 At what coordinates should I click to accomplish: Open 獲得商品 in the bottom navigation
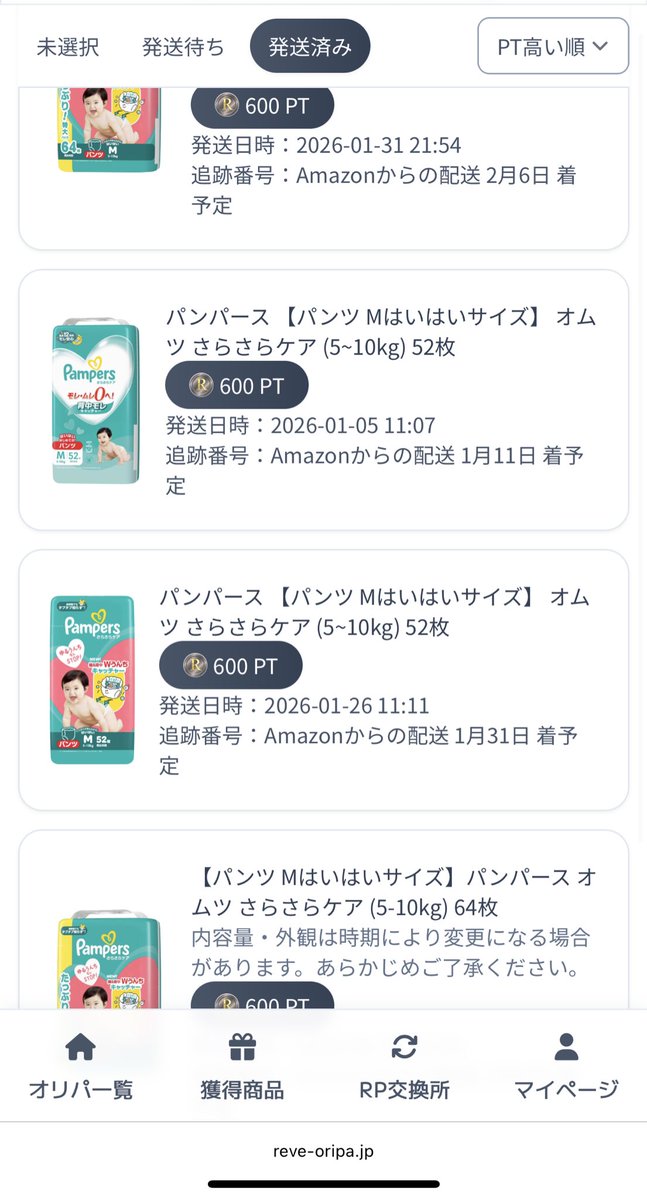[242, 1067]
